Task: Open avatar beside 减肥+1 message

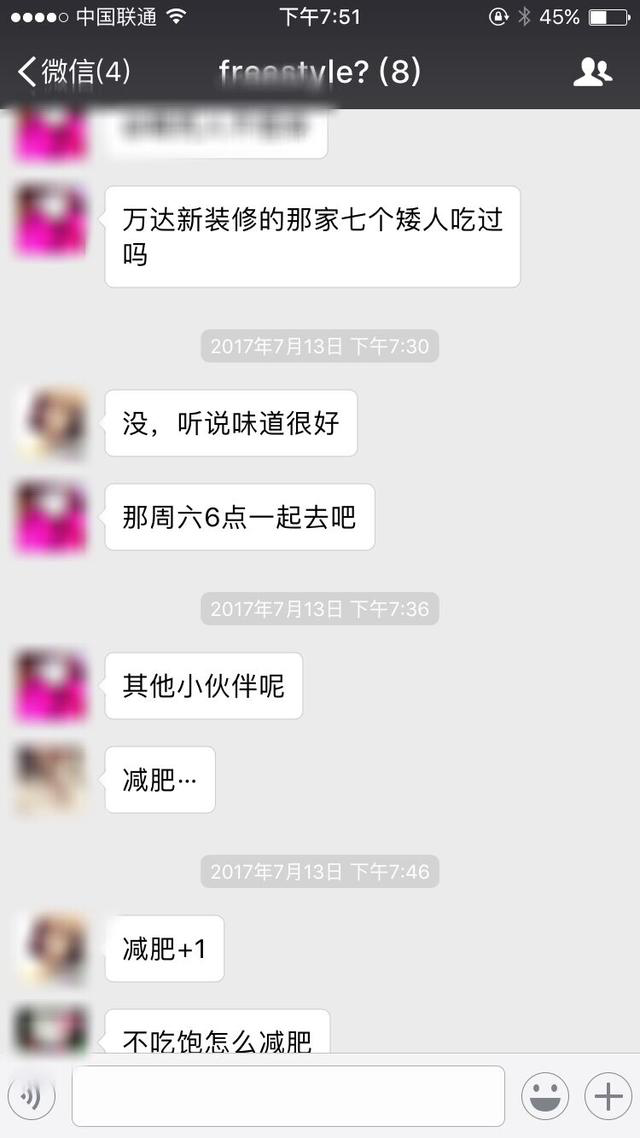Action: point(52,948)
